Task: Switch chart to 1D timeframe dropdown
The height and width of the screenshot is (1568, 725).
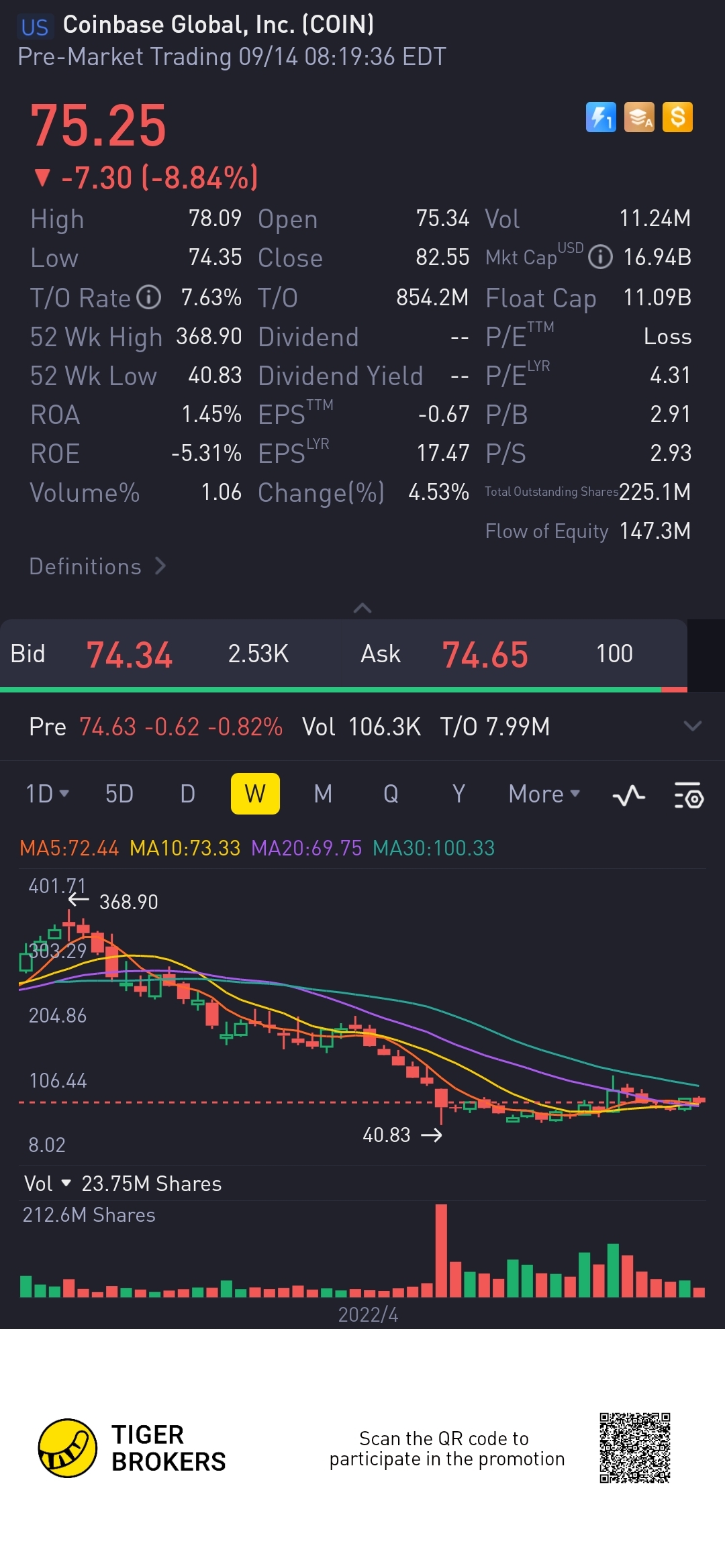Action: pyautogui.click(x=47, y=794)
